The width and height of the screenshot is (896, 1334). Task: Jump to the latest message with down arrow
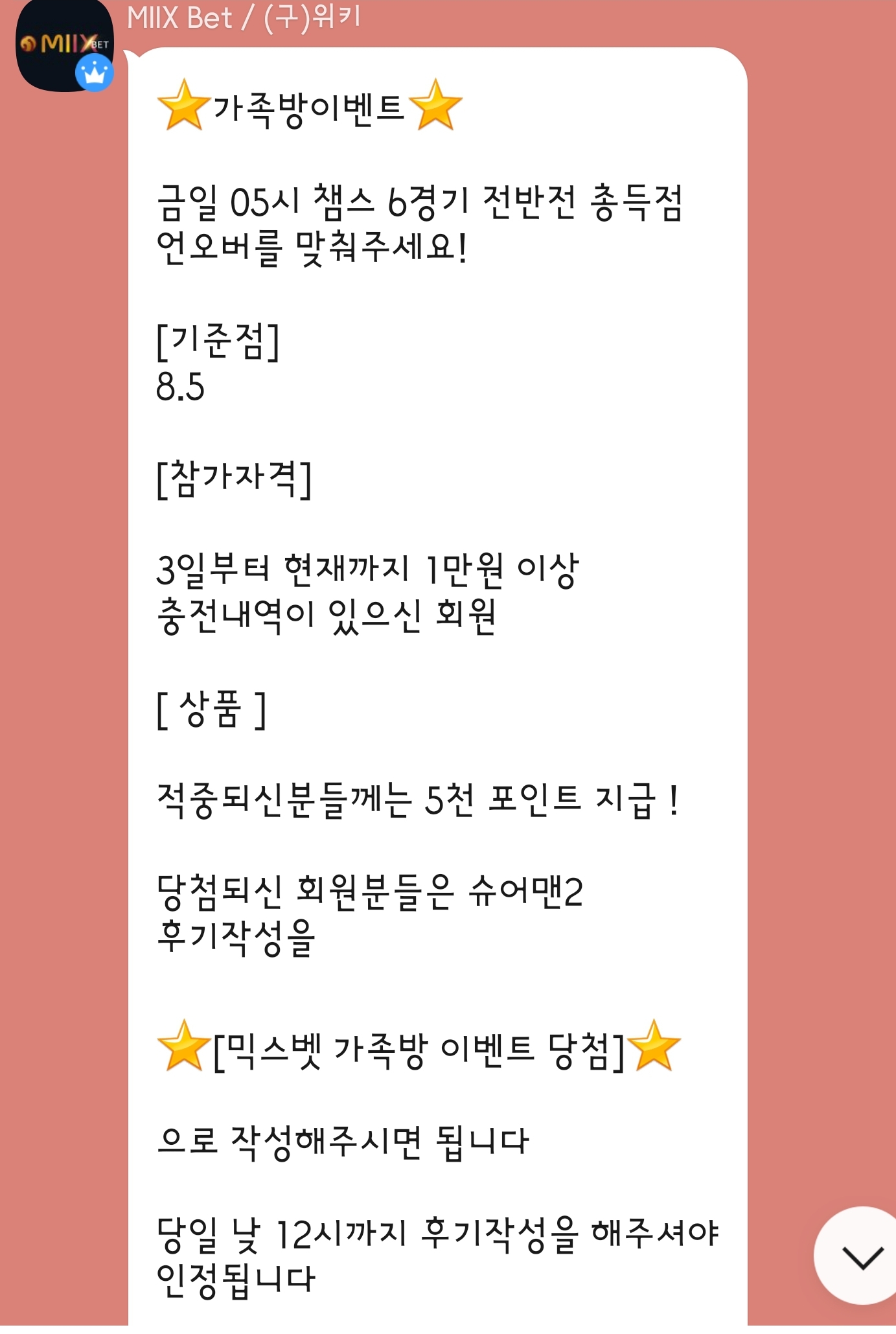tap(862, 1257)
